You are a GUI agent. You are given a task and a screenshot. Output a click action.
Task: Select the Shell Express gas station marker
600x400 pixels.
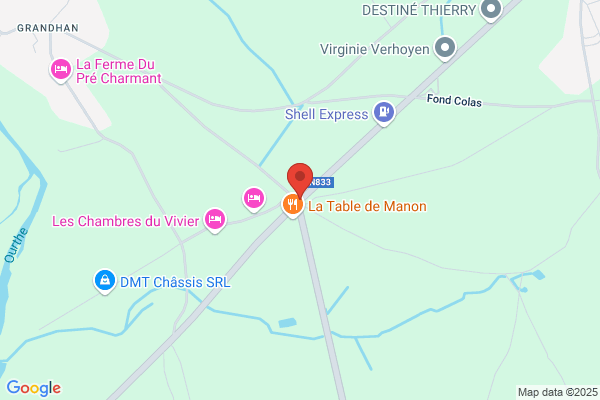point(383,113)
